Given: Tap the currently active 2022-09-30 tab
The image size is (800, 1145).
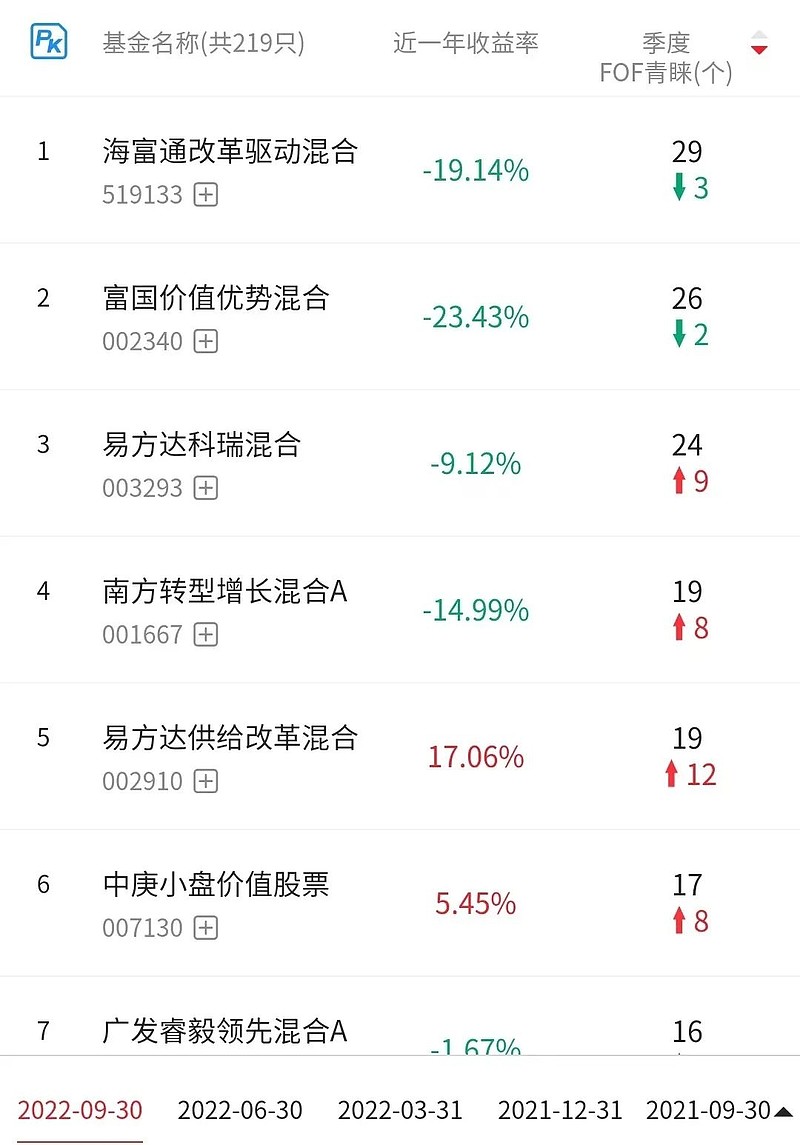Looking at the screenshot, I should click(80, 1110).
